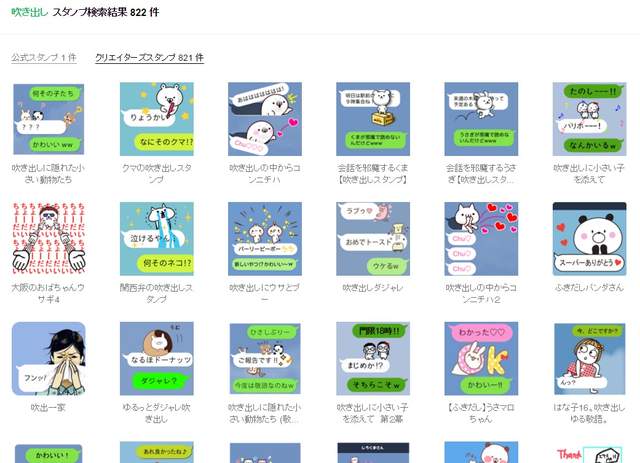Select the クリエイターズスタンプ 821件 tab
Image resolution: width=640 pixels, height=463 pixels.
[149, 58]
